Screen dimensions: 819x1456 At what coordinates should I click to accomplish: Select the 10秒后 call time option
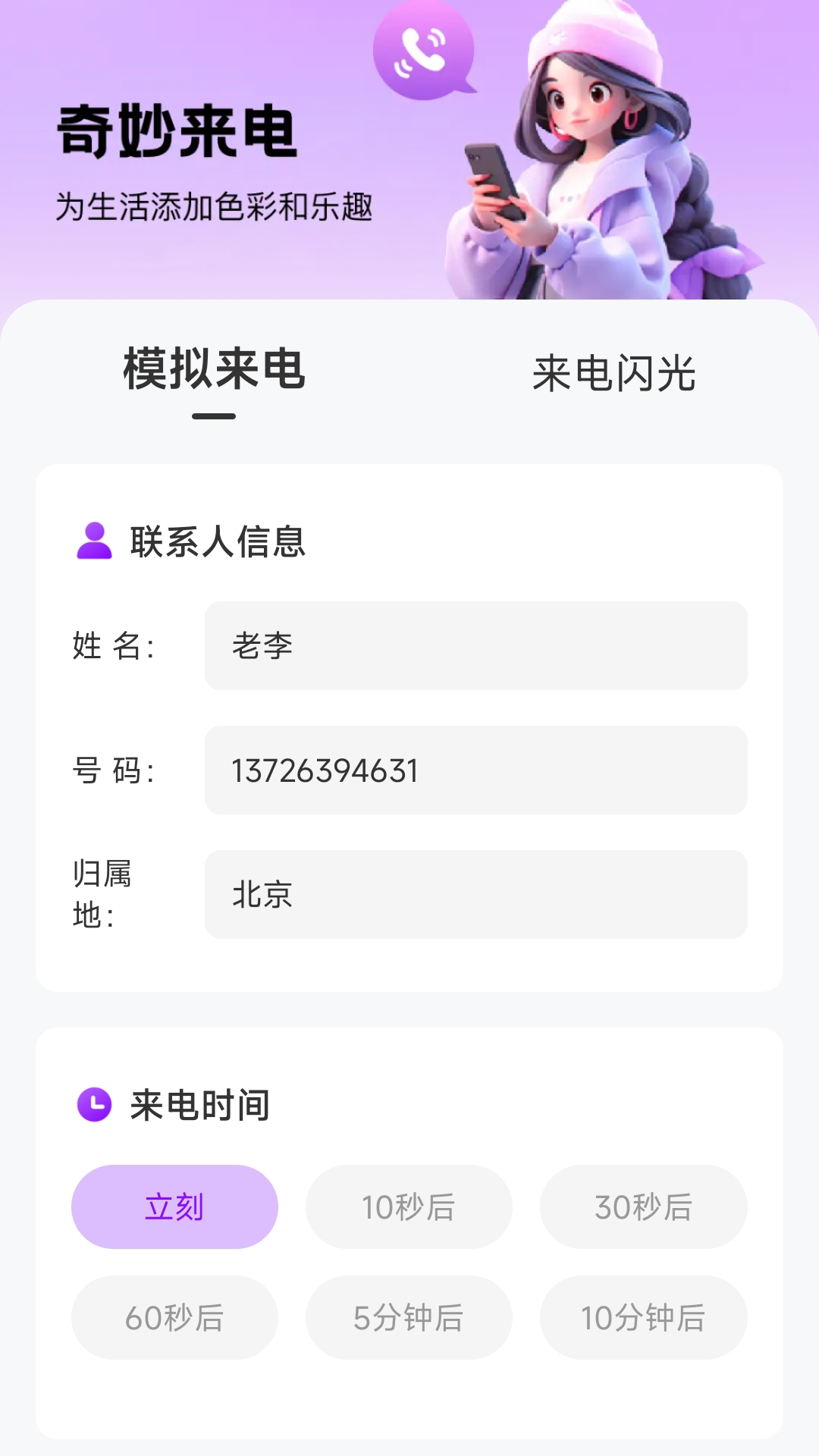[x=408, y=1207]
